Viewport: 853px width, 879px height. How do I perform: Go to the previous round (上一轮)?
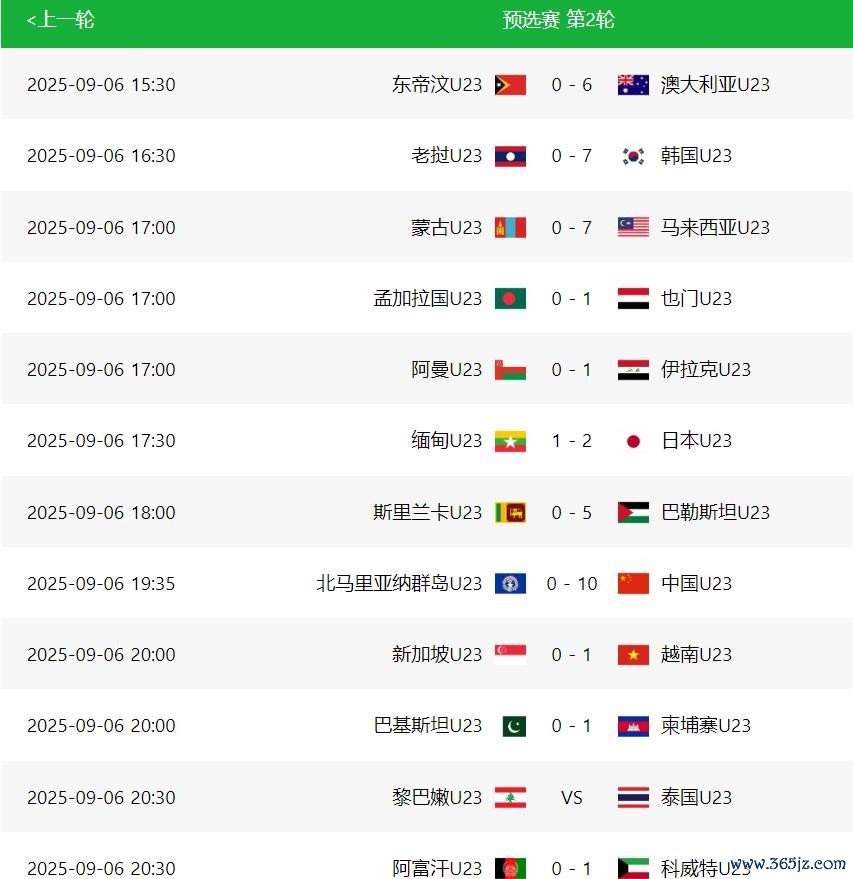pyautogui.click(x=61, y=20)
